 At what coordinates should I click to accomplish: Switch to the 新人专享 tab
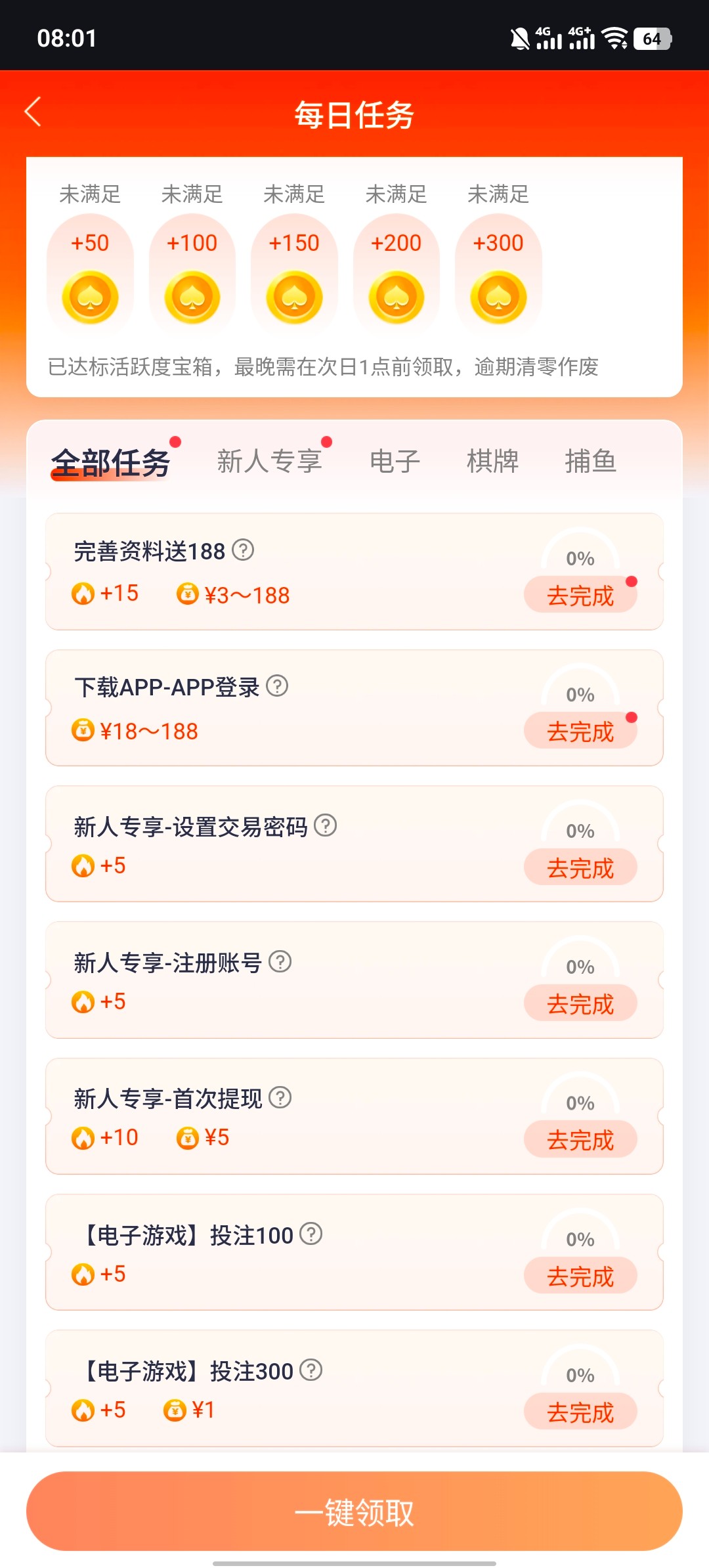click(269, 461)
